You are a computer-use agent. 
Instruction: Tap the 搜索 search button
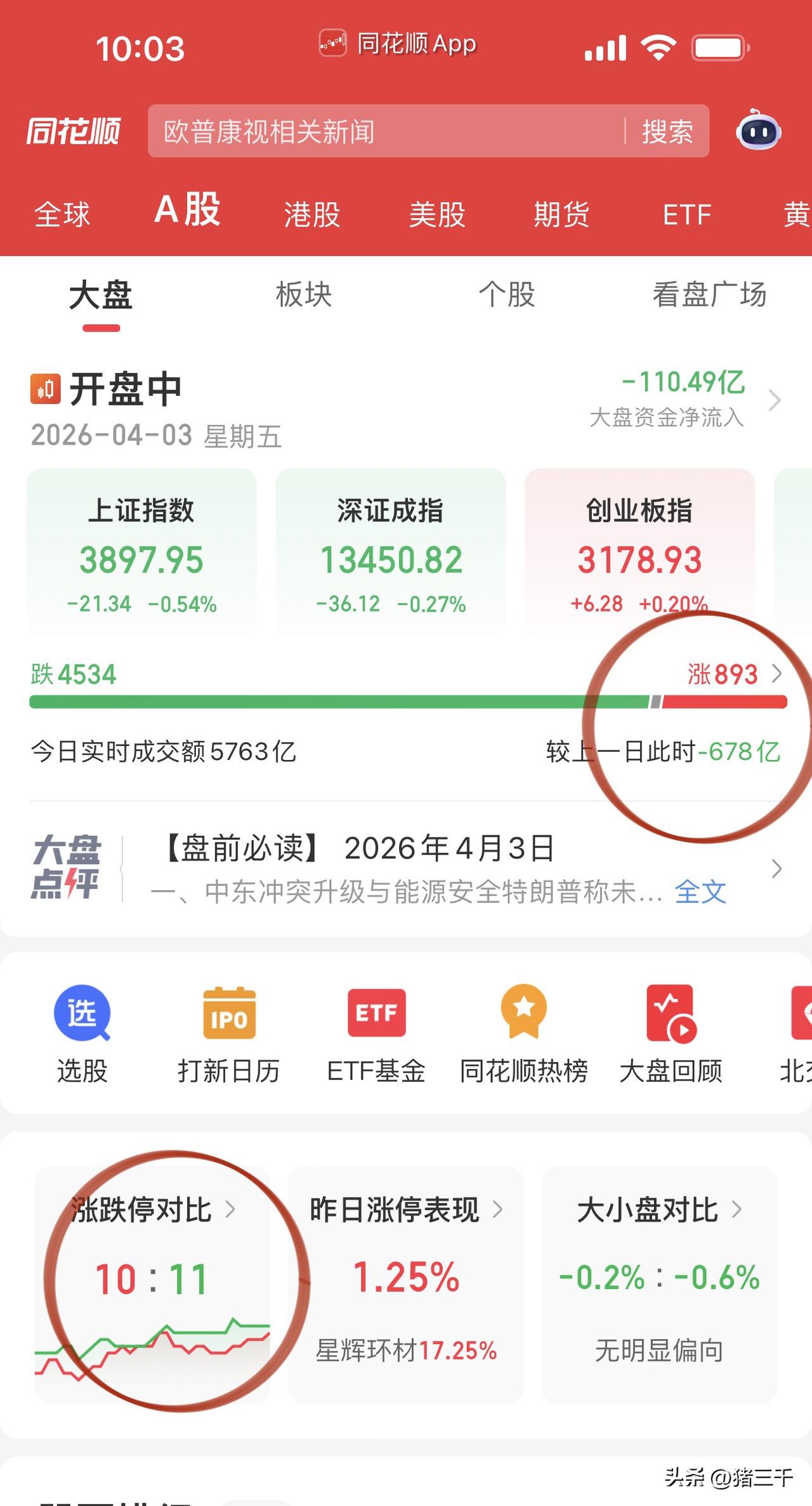tap(666, 131)
